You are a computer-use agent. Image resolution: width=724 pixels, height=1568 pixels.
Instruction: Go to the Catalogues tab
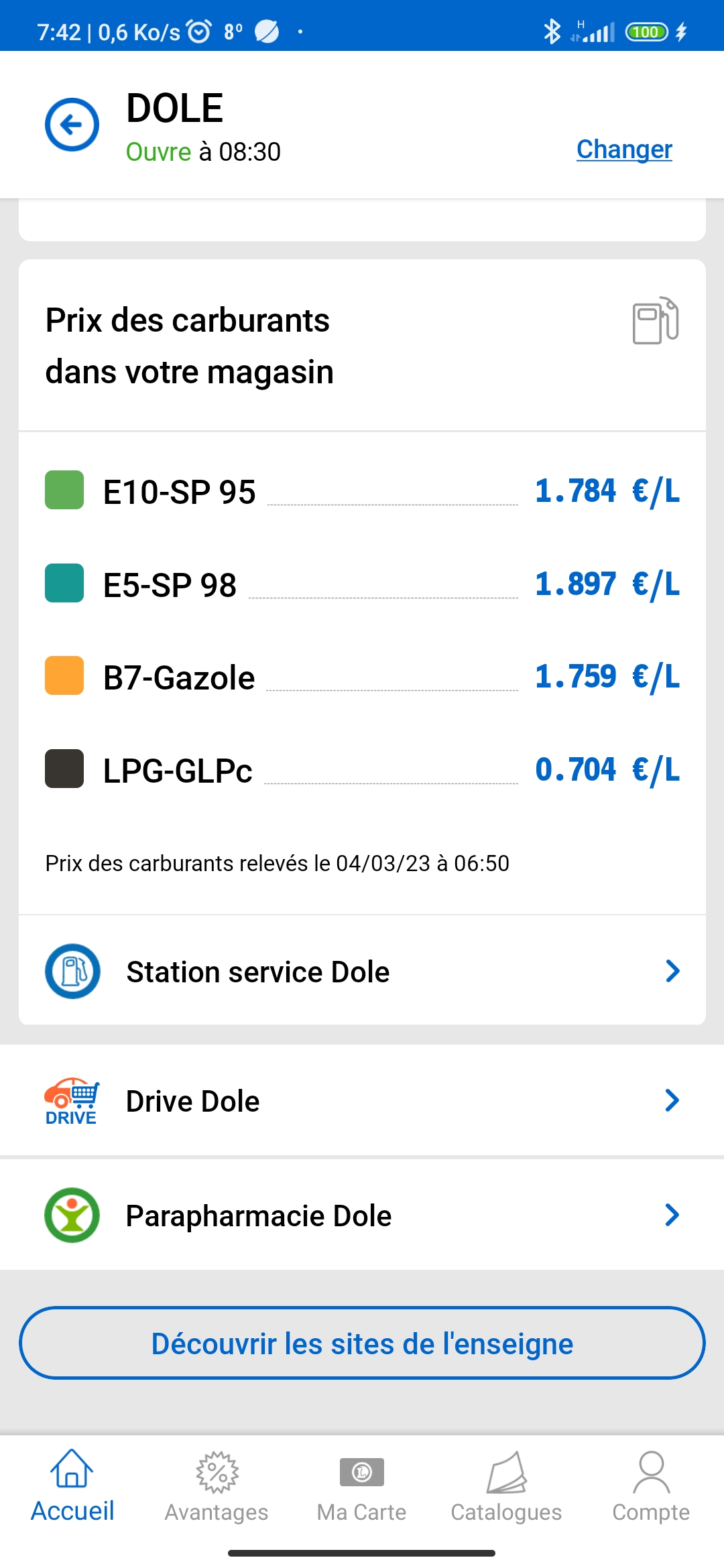pyautogui.click(x=506, y=1486)
